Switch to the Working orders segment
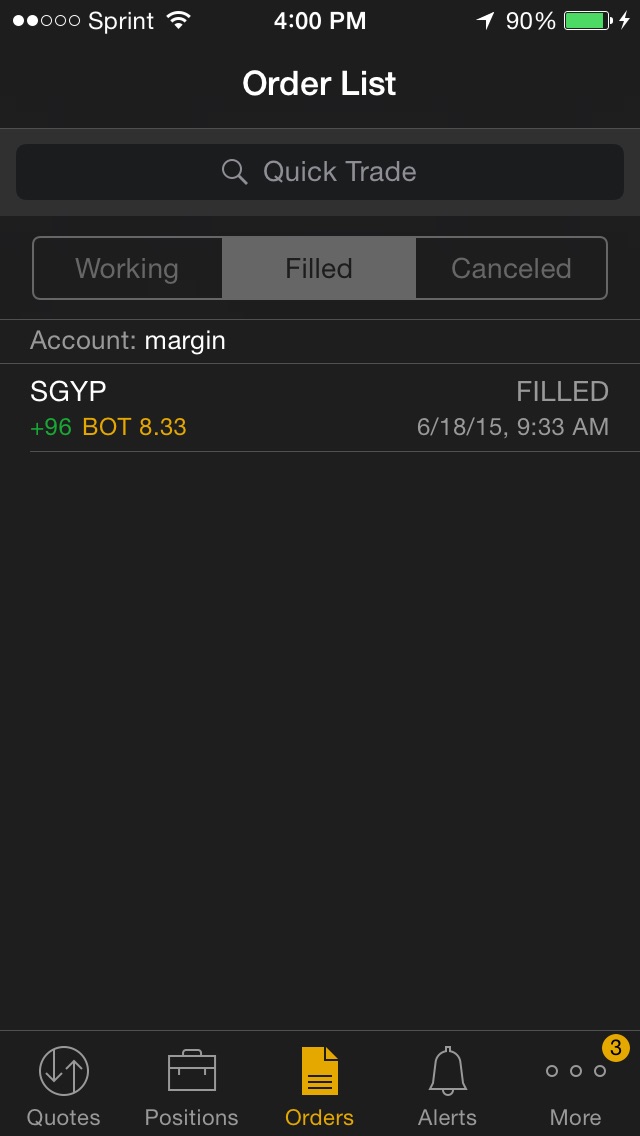Screen dimensions: 640x1136 tap(127, 268)
